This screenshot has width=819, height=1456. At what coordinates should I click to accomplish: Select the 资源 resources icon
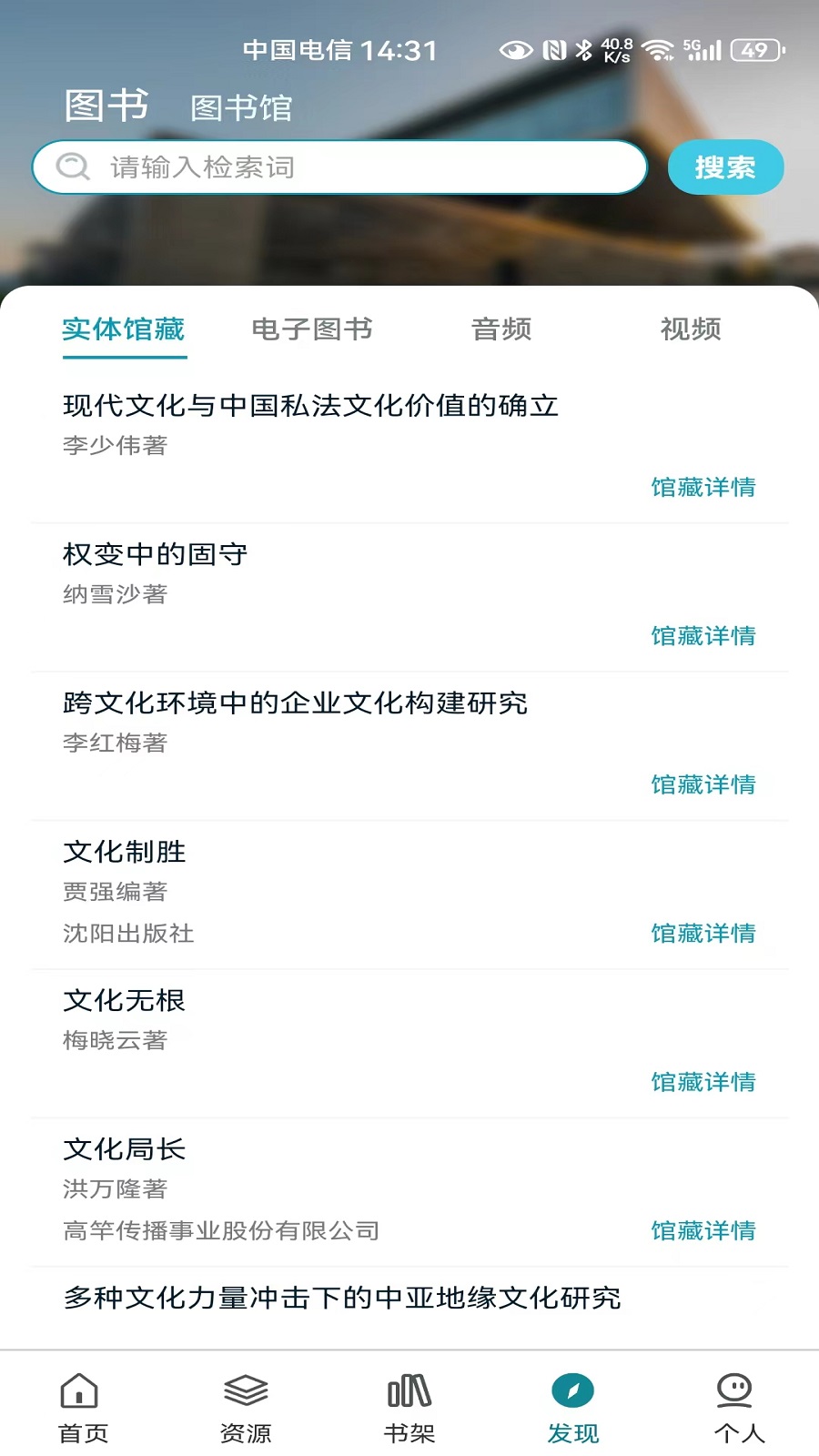click(244, 1391)
